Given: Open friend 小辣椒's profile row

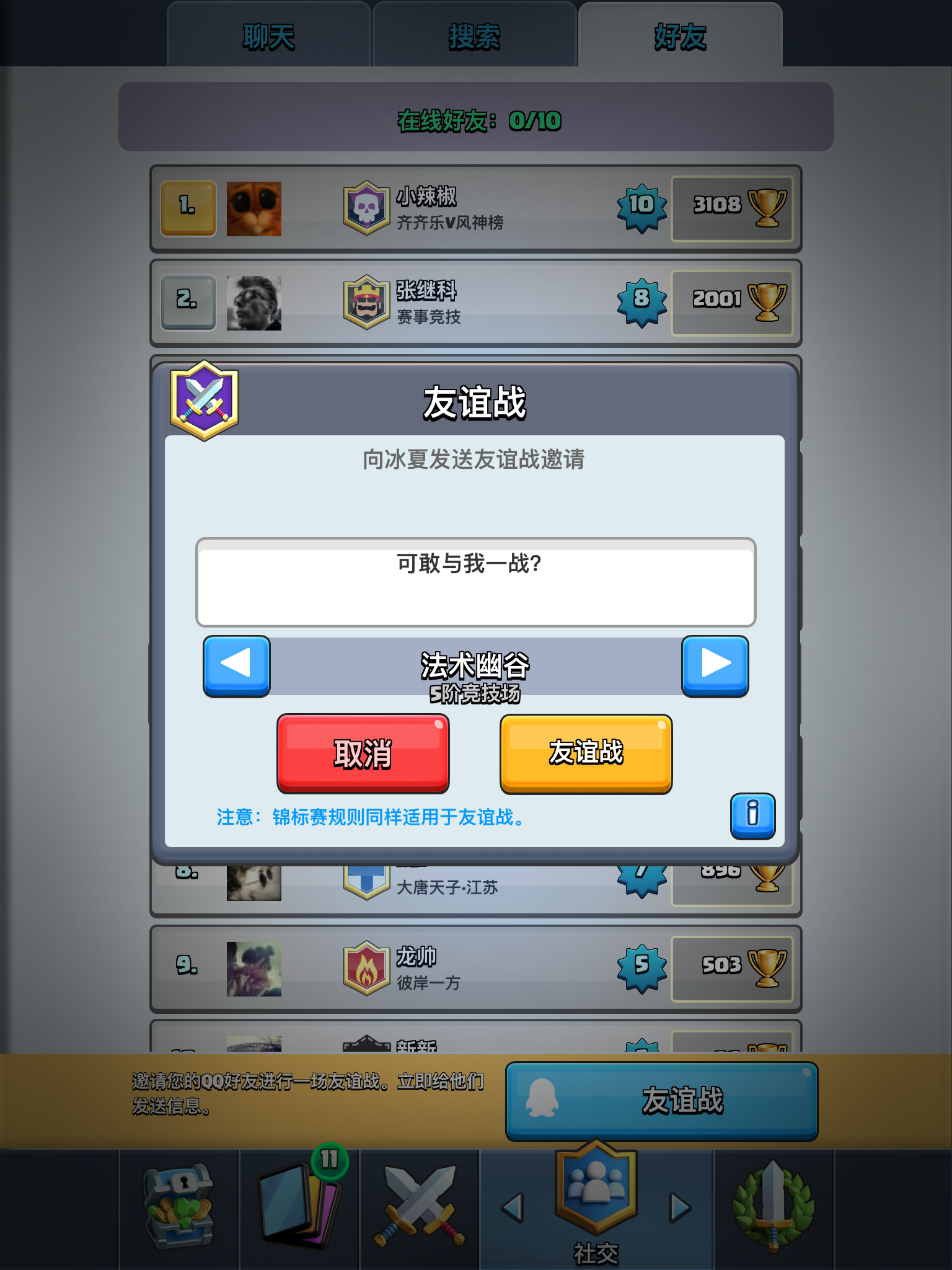Looking at the screenshot, I should click(475, 209).
